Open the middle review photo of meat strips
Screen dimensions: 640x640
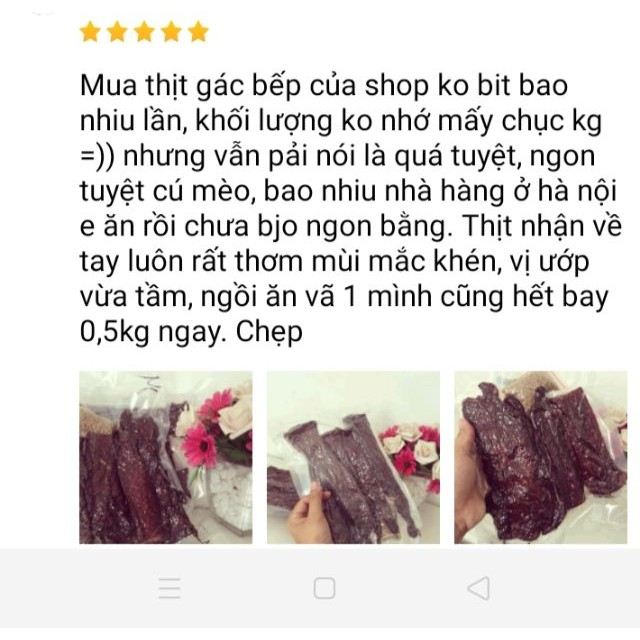[x=353, y=458]
